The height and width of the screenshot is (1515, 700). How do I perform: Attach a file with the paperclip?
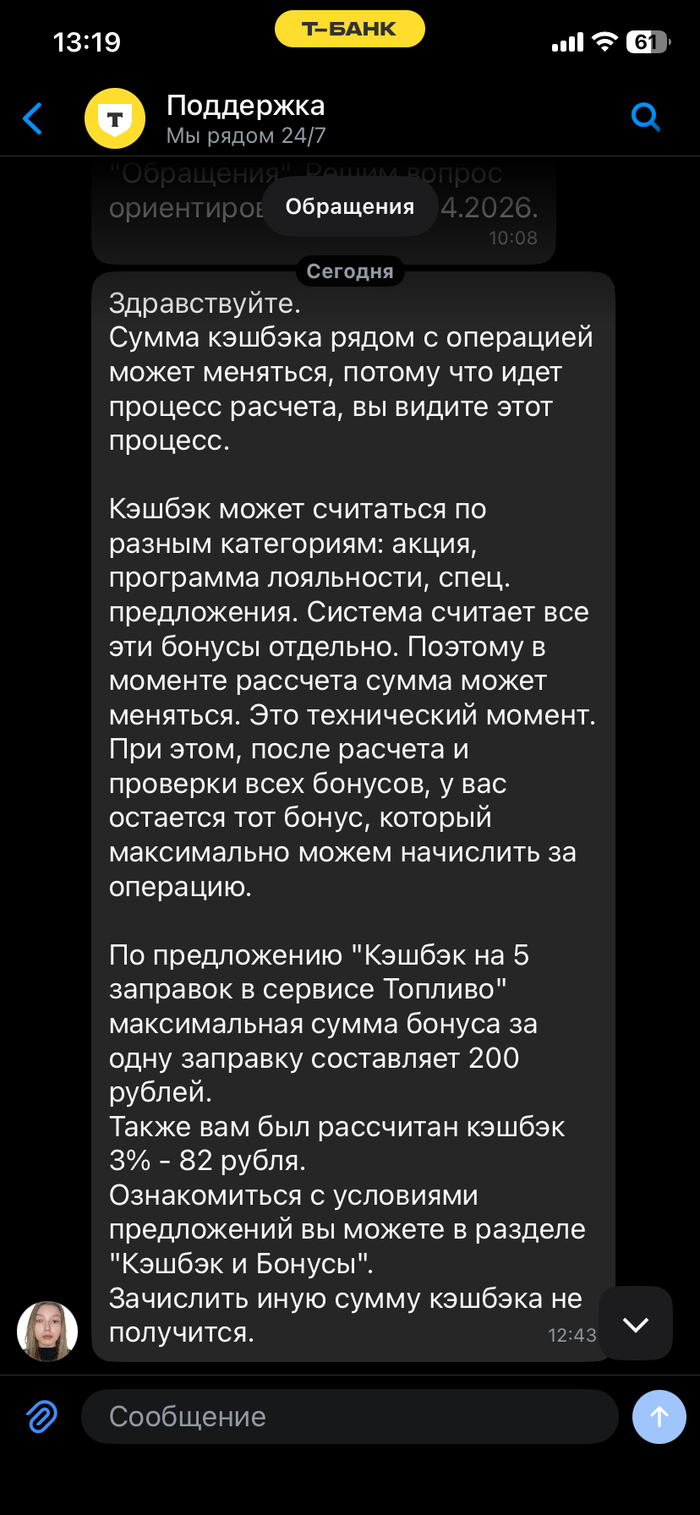click(x=41, y=1416)
